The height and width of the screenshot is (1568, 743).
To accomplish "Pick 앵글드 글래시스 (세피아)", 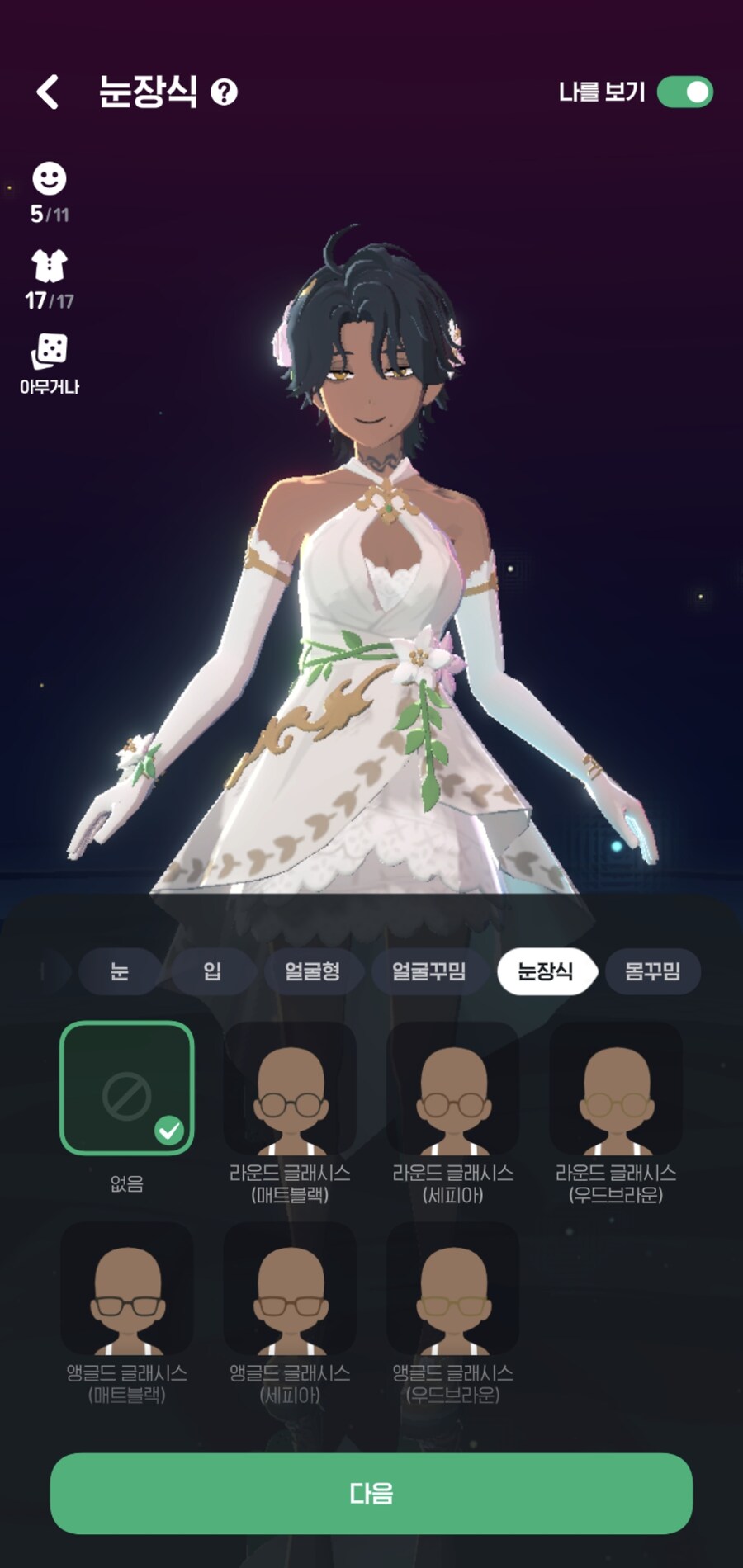I will point(290,1287).
